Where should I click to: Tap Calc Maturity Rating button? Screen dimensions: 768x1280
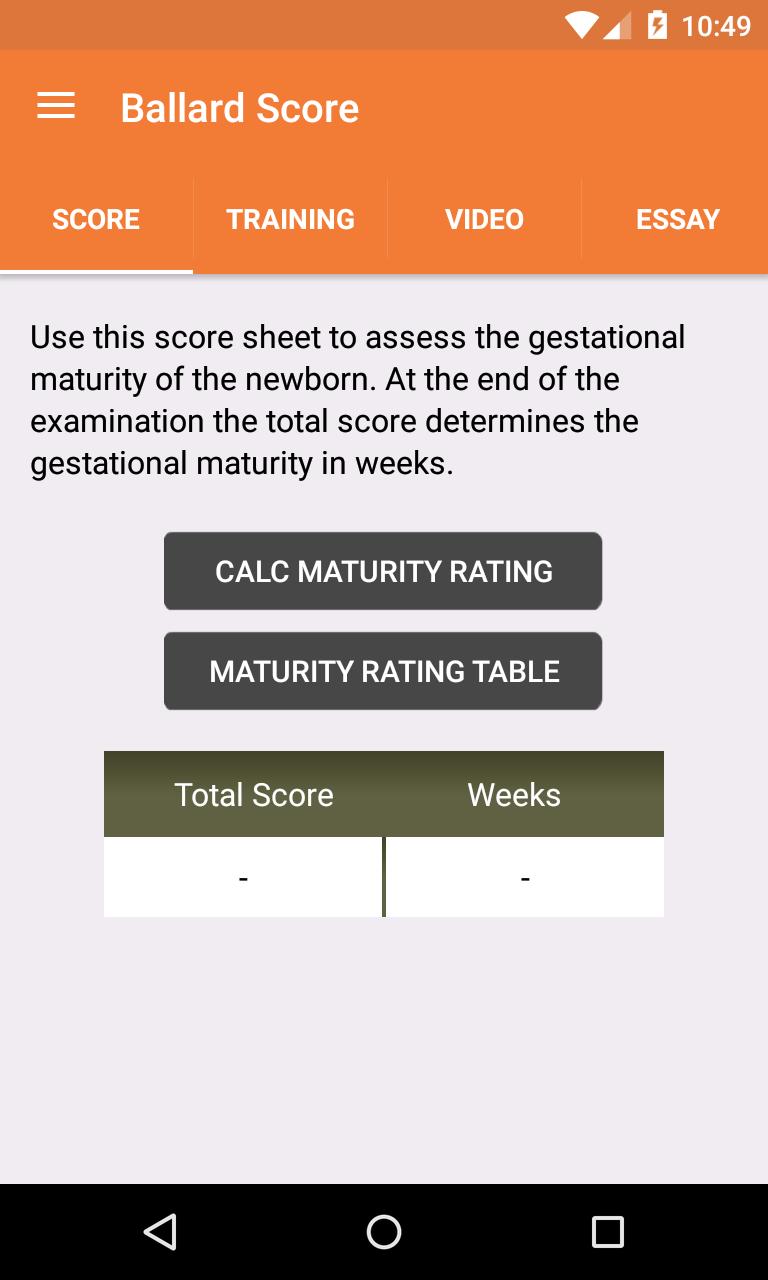(383, 571)
